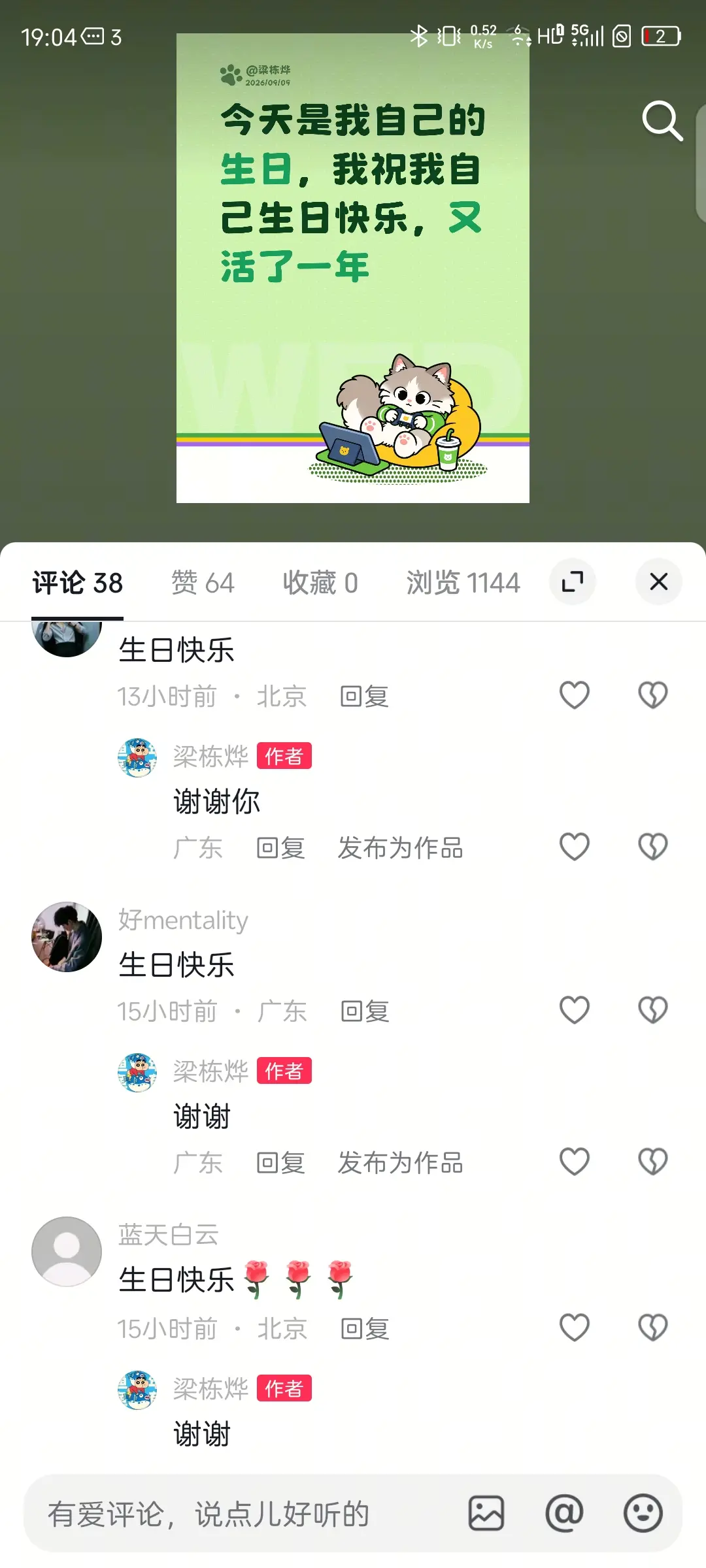The height and width of the screenshot is (1568, 706).
Task: Mention someone with the @ icon
Action: coord(564,1514)
